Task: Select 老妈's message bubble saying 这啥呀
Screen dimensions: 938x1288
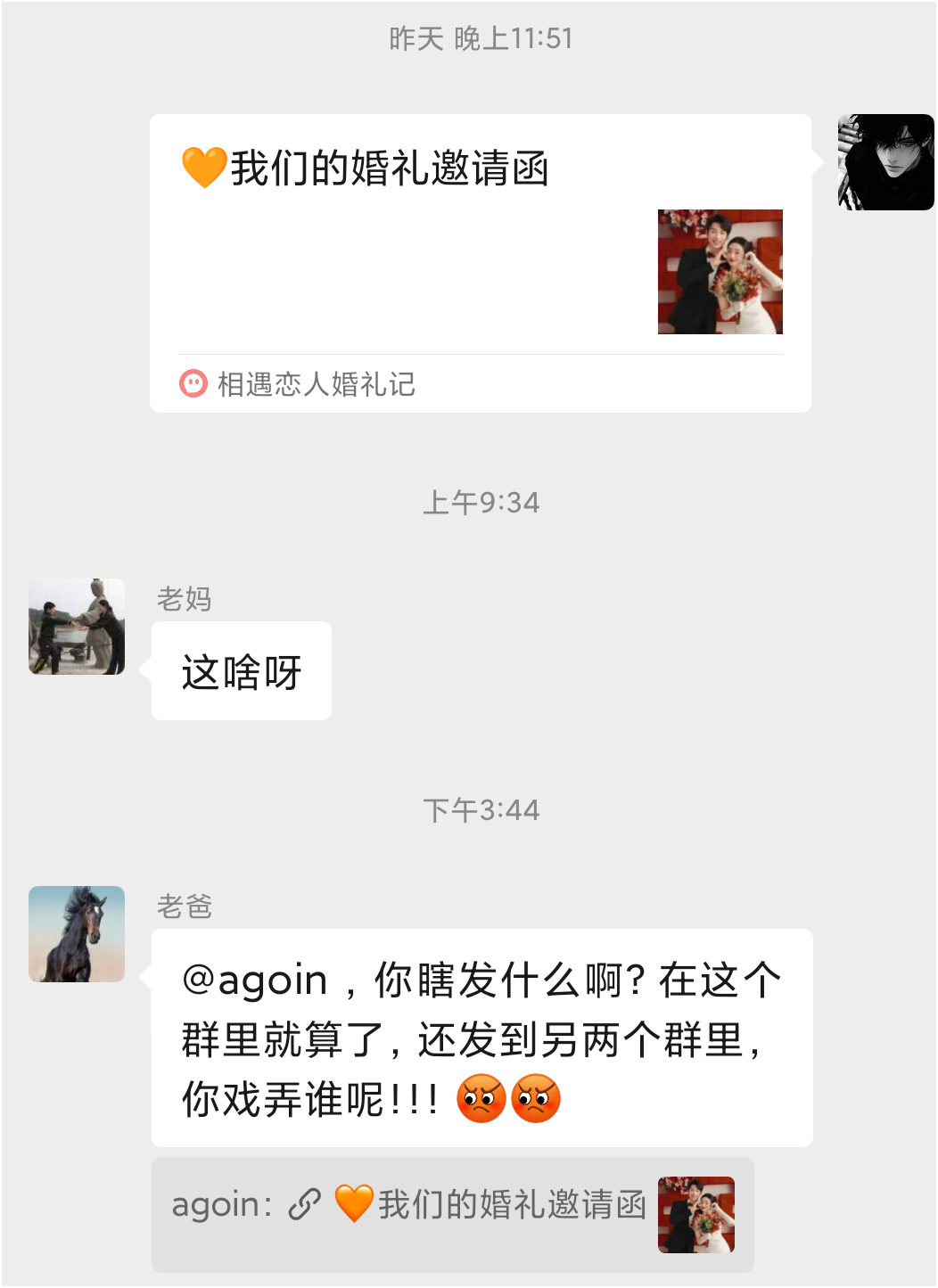Action: (242, 670)
